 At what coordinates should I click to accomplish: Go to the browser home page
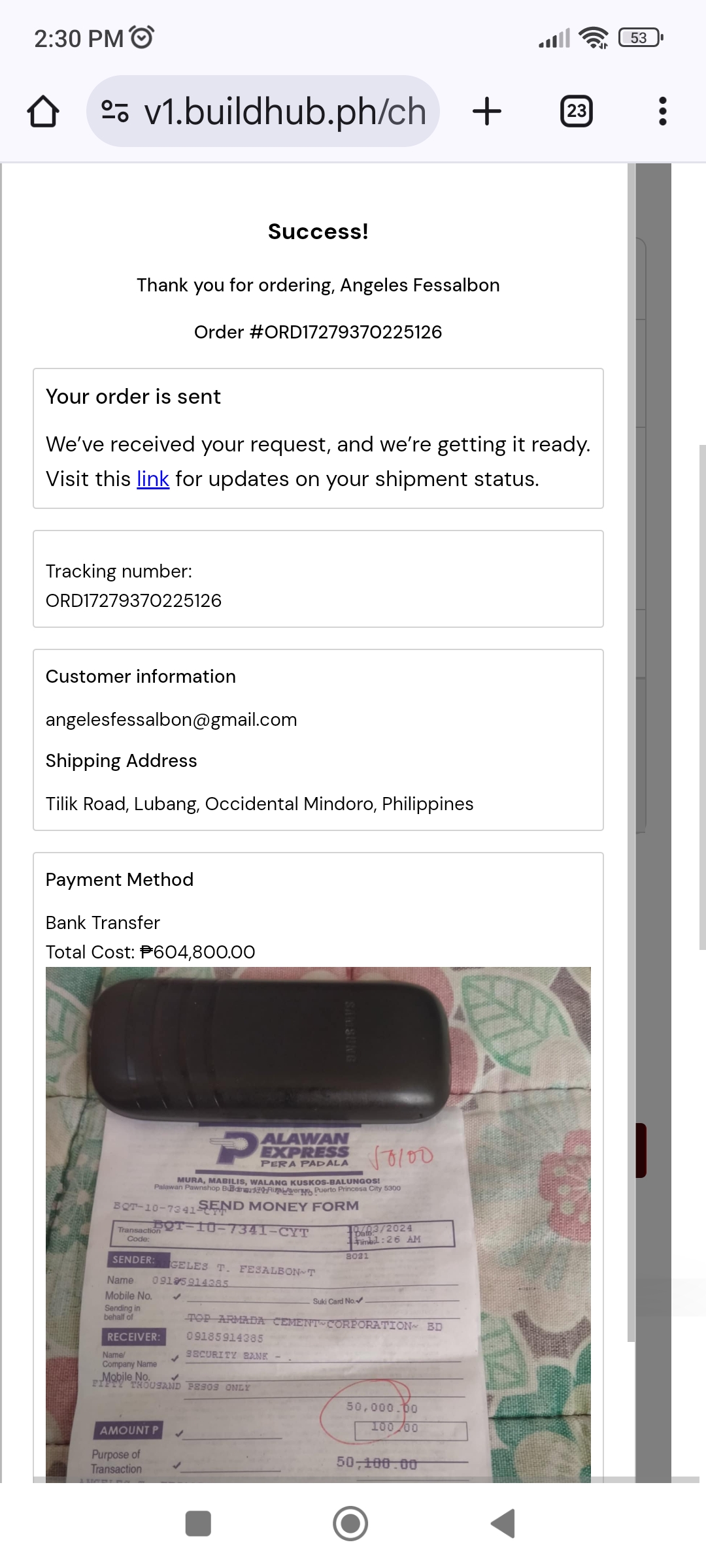[43, 112]
